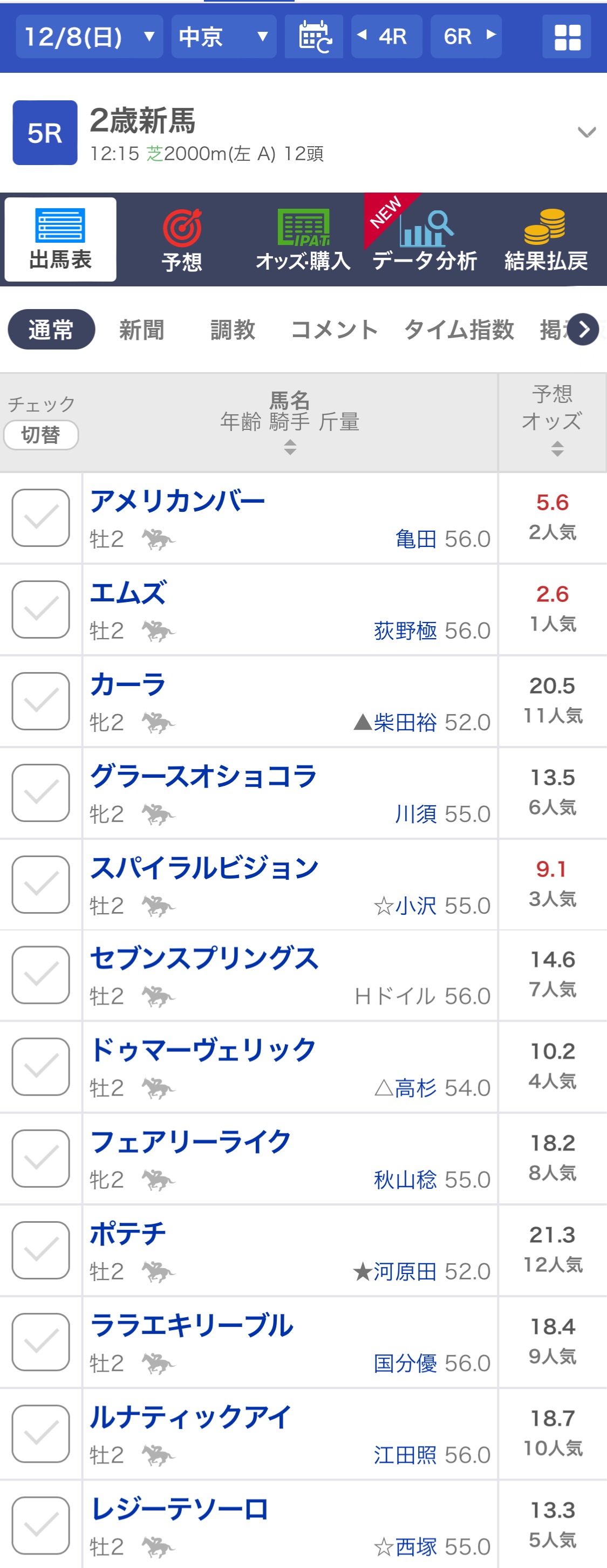This screenshot has width=607, height=1568.
Task: Check the box for アメリカンバー
Action: pos(41,517)
